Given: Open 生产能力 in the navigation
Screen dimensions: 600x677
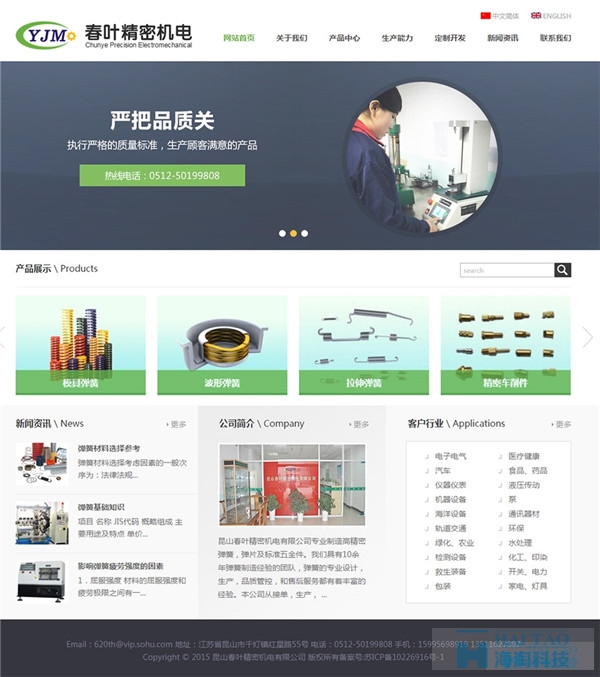Looking at the screenshot, I should [x=397, y=38].
